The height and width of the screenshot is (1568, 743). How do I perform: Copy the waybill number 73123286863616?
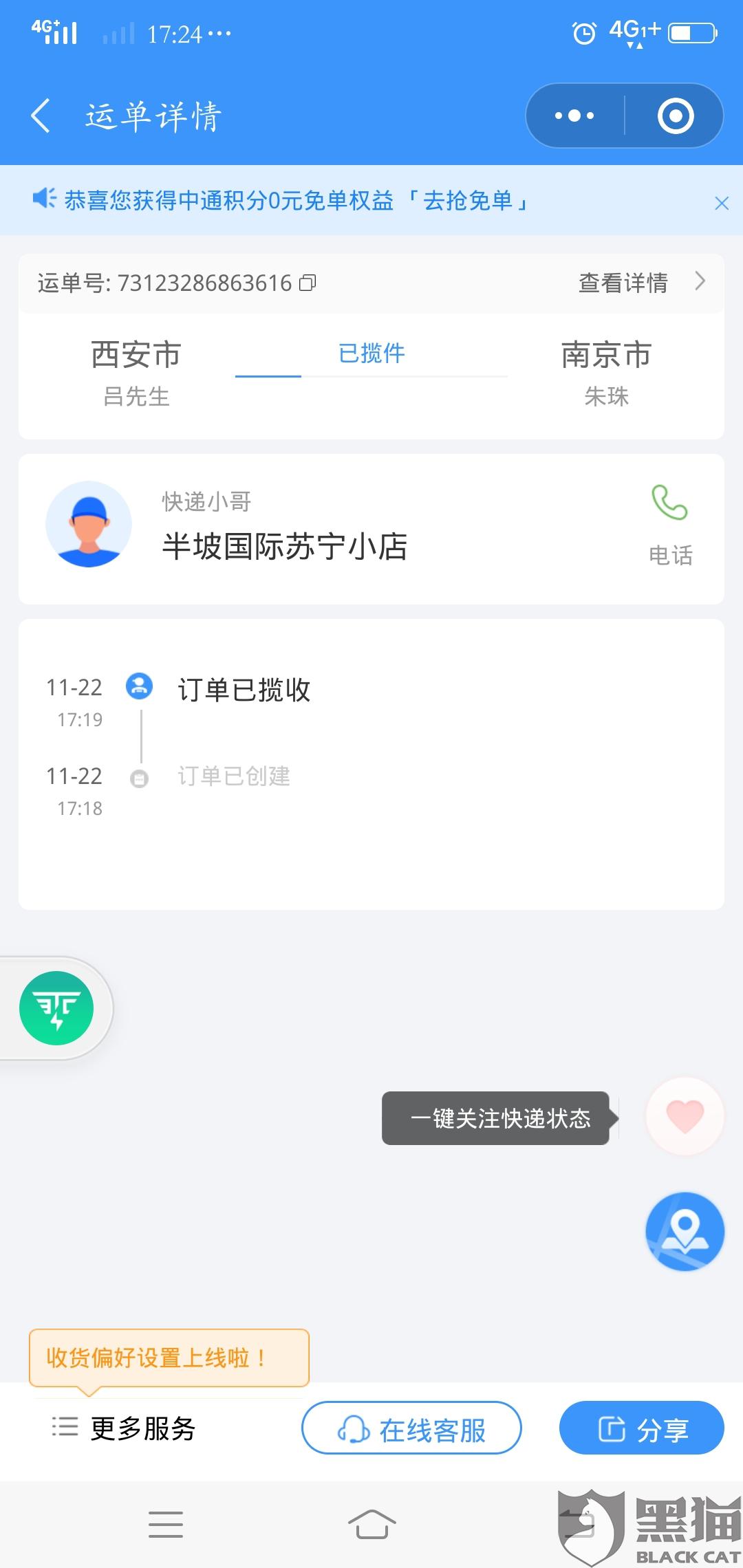[308, 283]
